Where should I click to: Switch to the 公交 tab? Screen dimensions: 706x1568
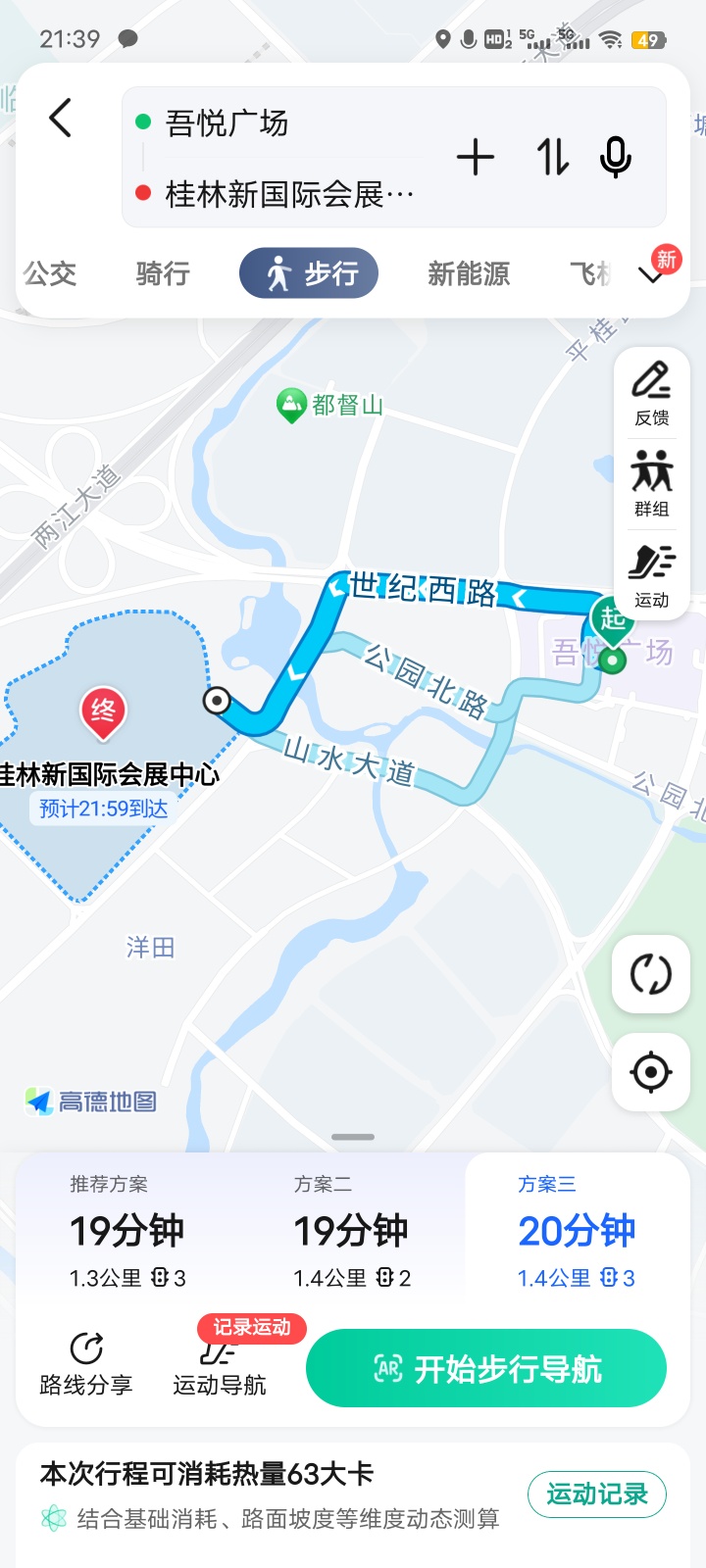50,273
